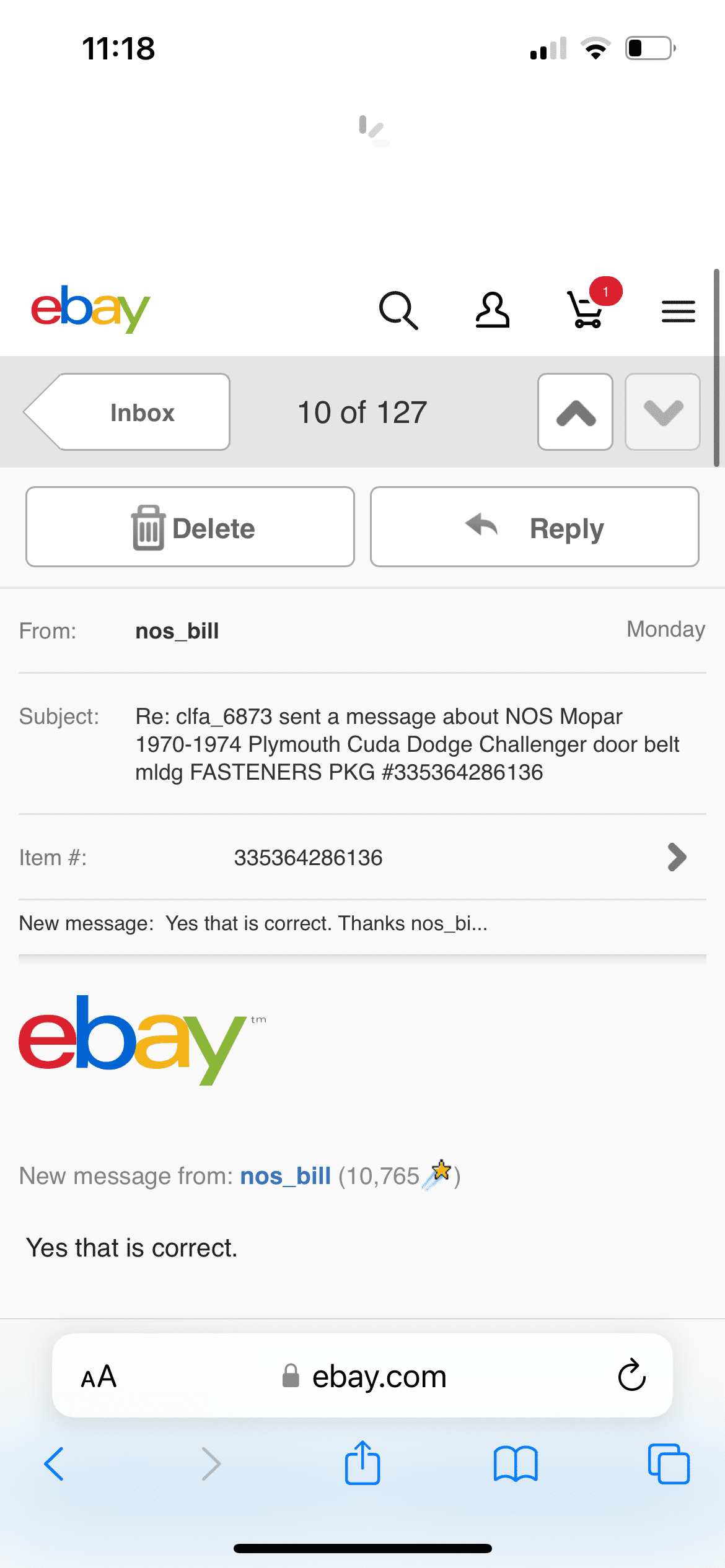Tap the eBay logo in header
The height and width of the screenshot is (1568, 725).
[90, 309]
